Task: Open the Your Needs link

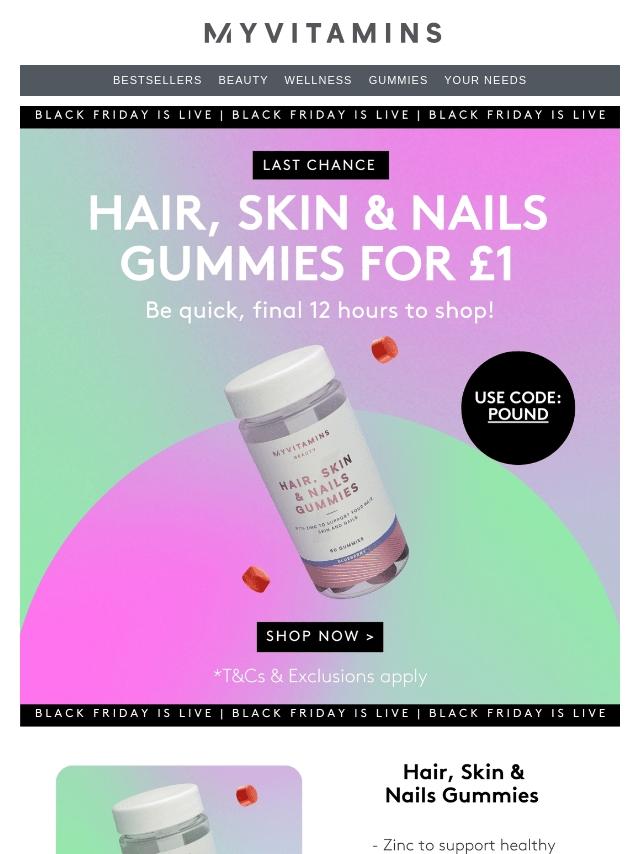Action: click(x=485, y=80)
